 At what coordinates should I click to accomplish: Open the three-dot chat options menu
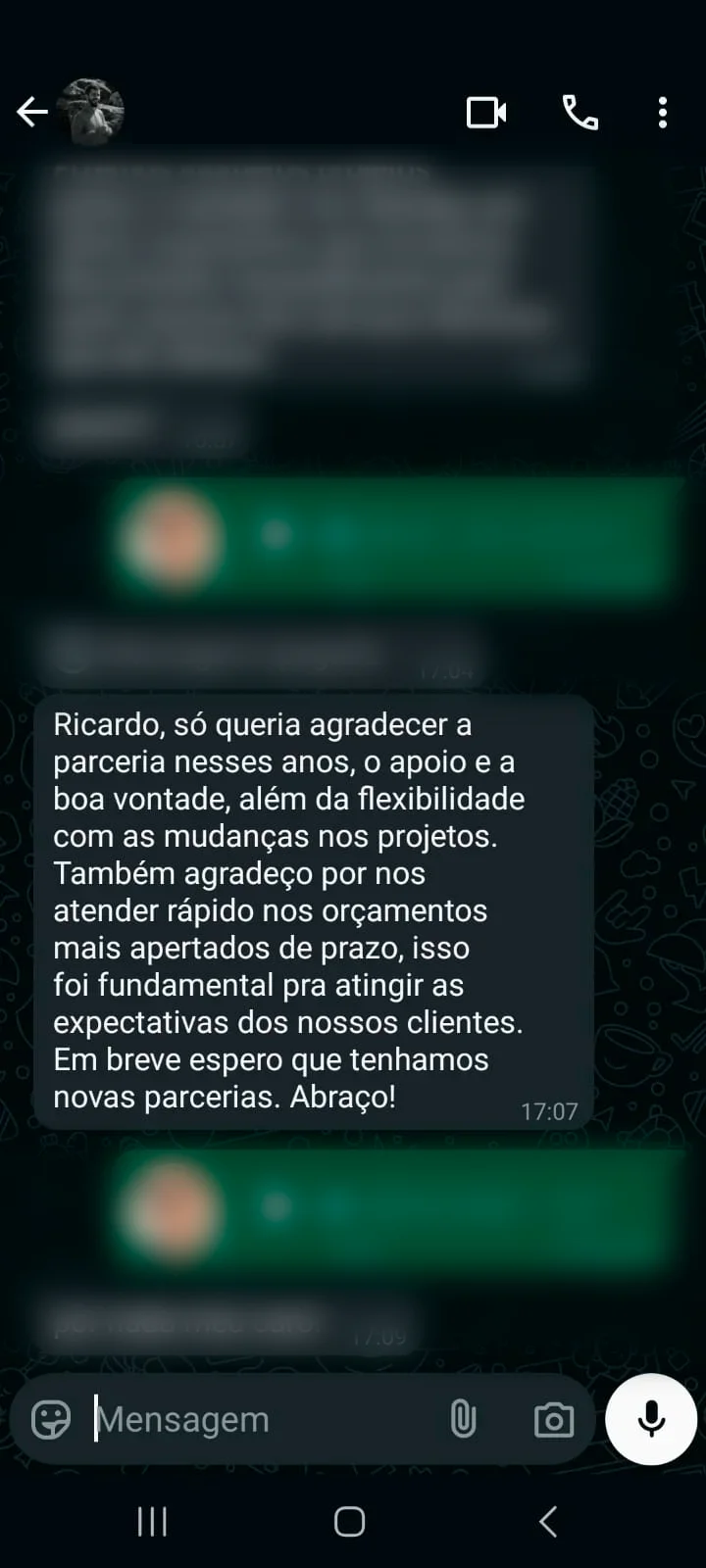[x=661, y=112]
